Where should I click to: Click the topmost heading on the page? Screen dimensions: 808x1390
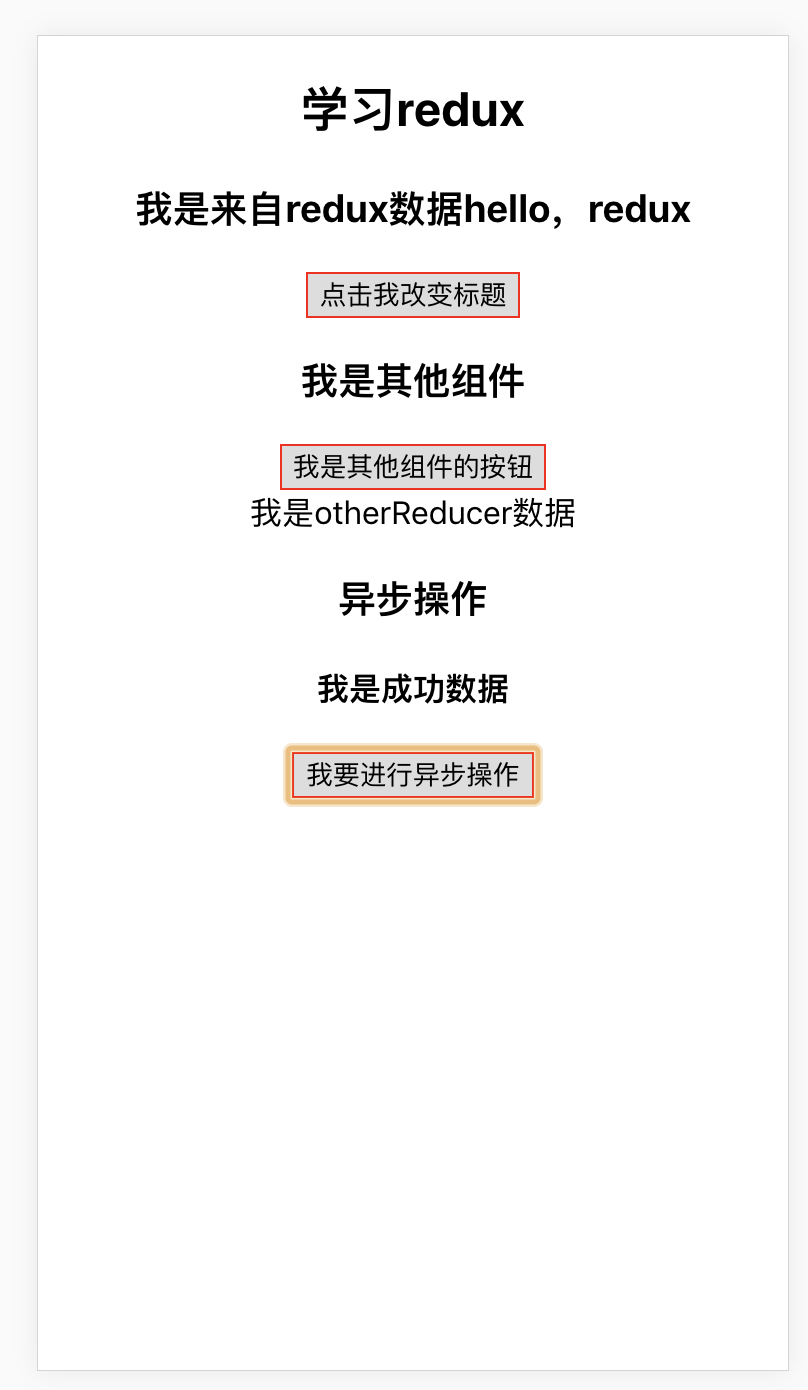[410, 108]
